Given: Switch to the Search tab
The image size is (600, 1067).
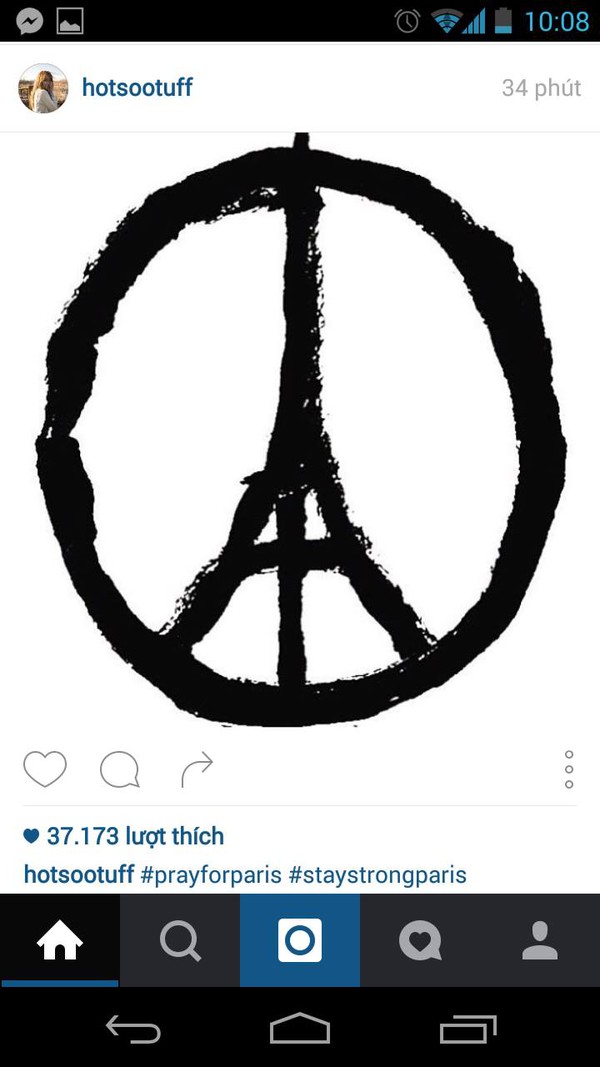Looking at the screenshot, I should click(x=180, y=940).
